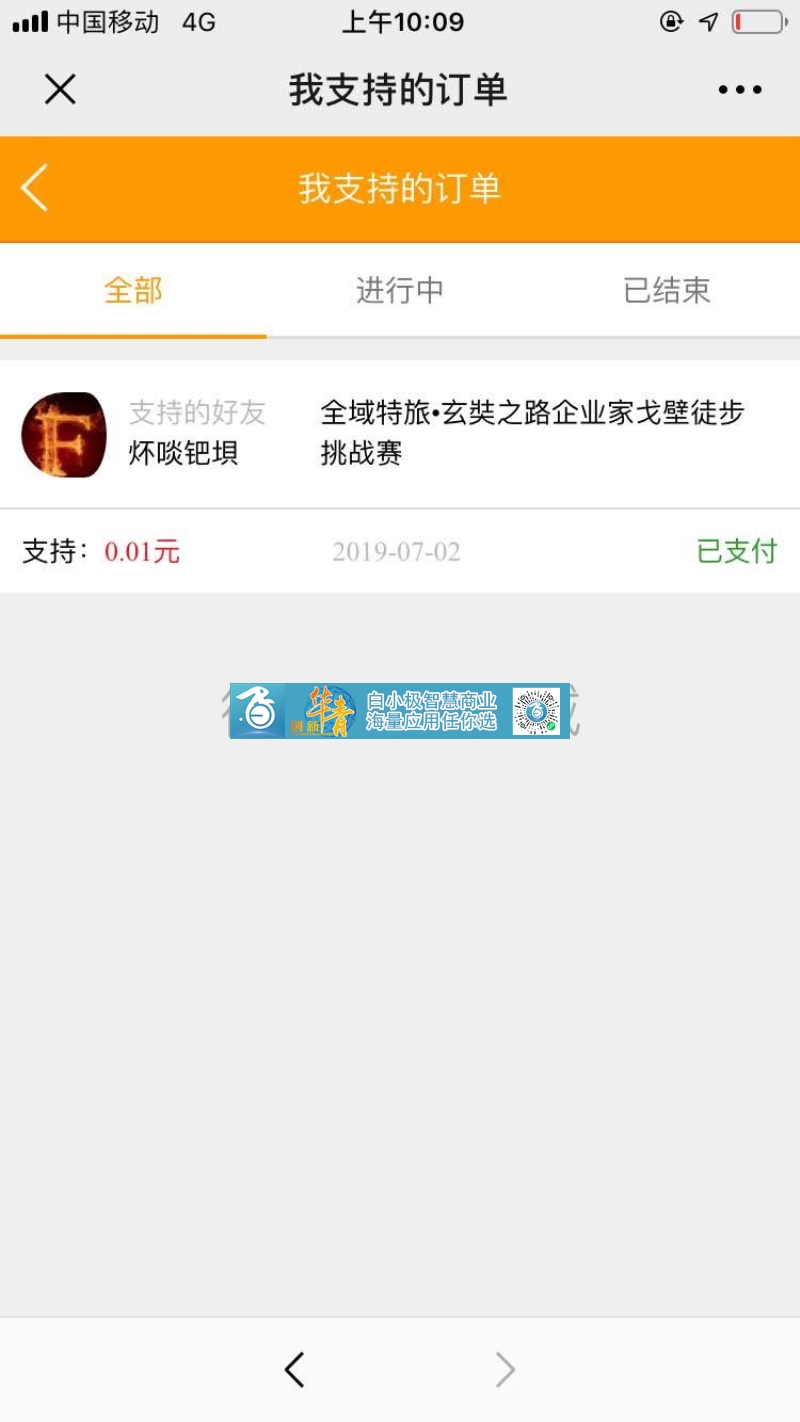Go back using the orange header arrow
800x1422 pixels.
[35, 188]
